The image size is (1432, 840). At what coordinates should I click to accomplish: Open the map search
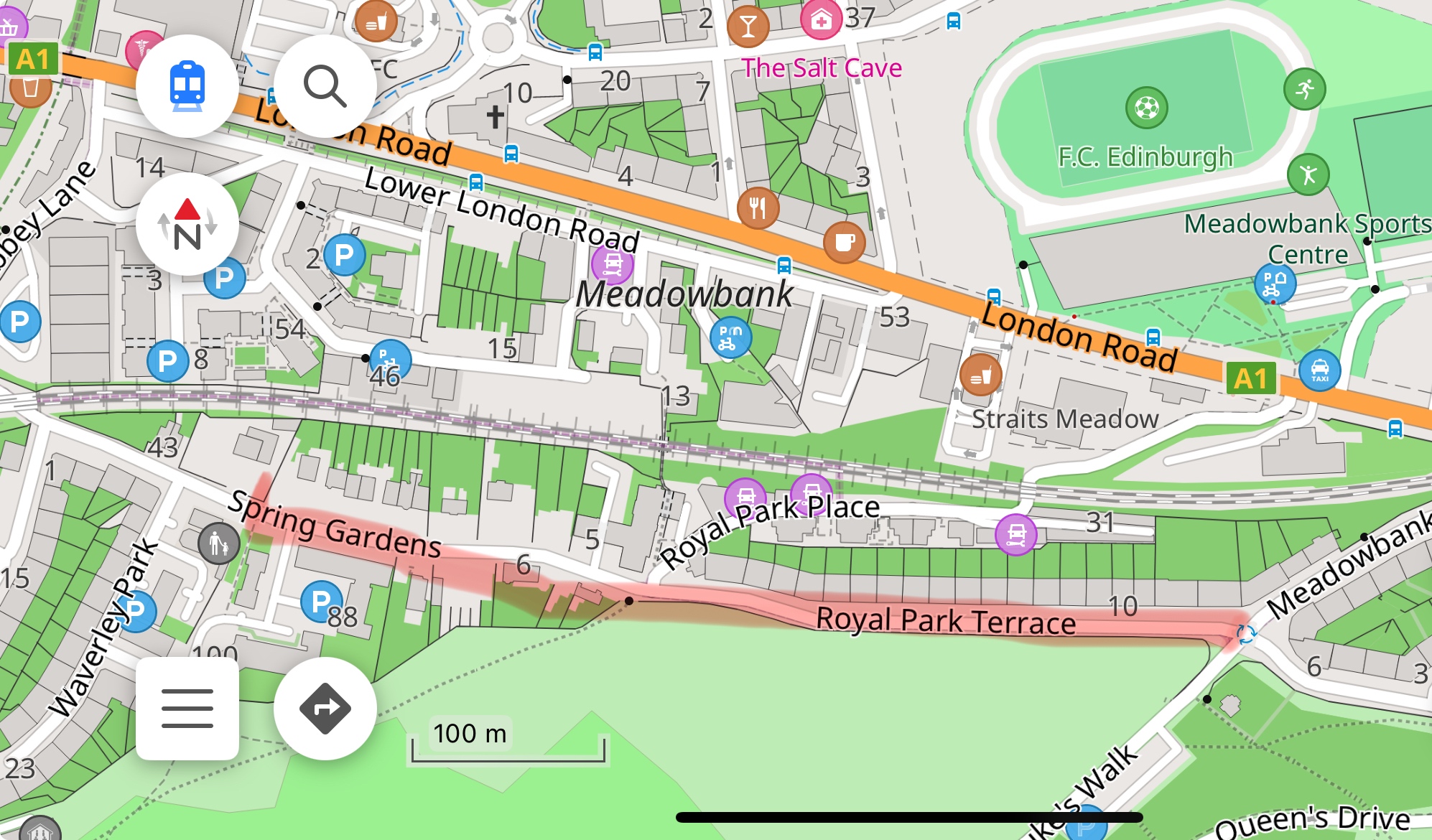[x=325, y=86]
